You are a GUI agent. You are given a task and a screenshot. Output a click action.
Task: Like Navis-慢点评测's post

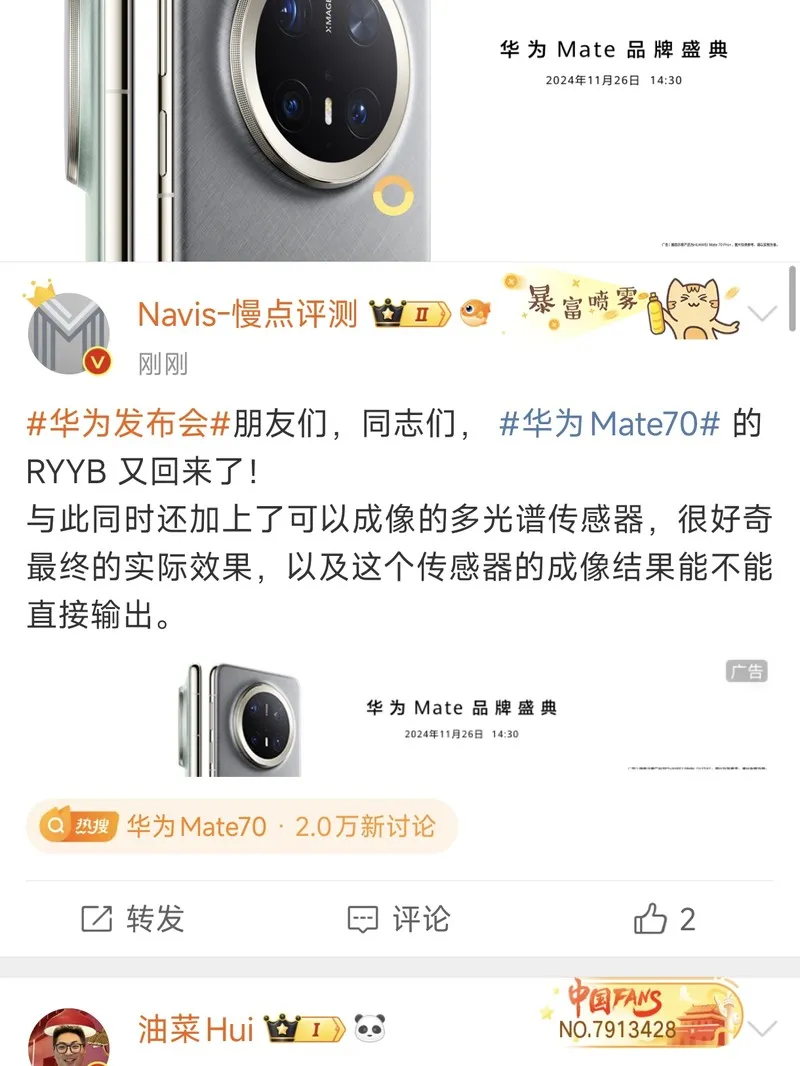click(x=664, y=919)
